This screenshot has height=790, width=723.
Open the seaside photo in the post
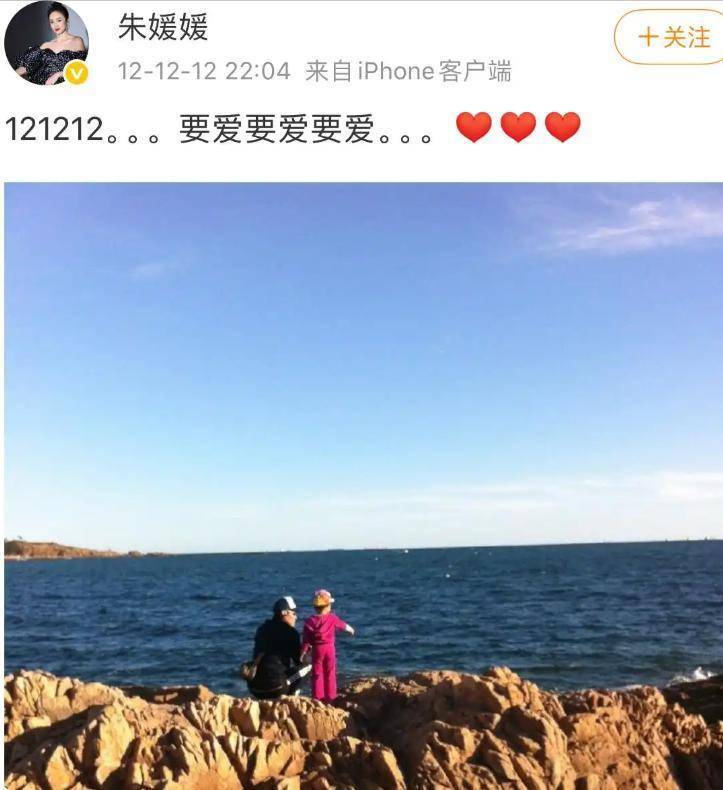coord(363,485)
